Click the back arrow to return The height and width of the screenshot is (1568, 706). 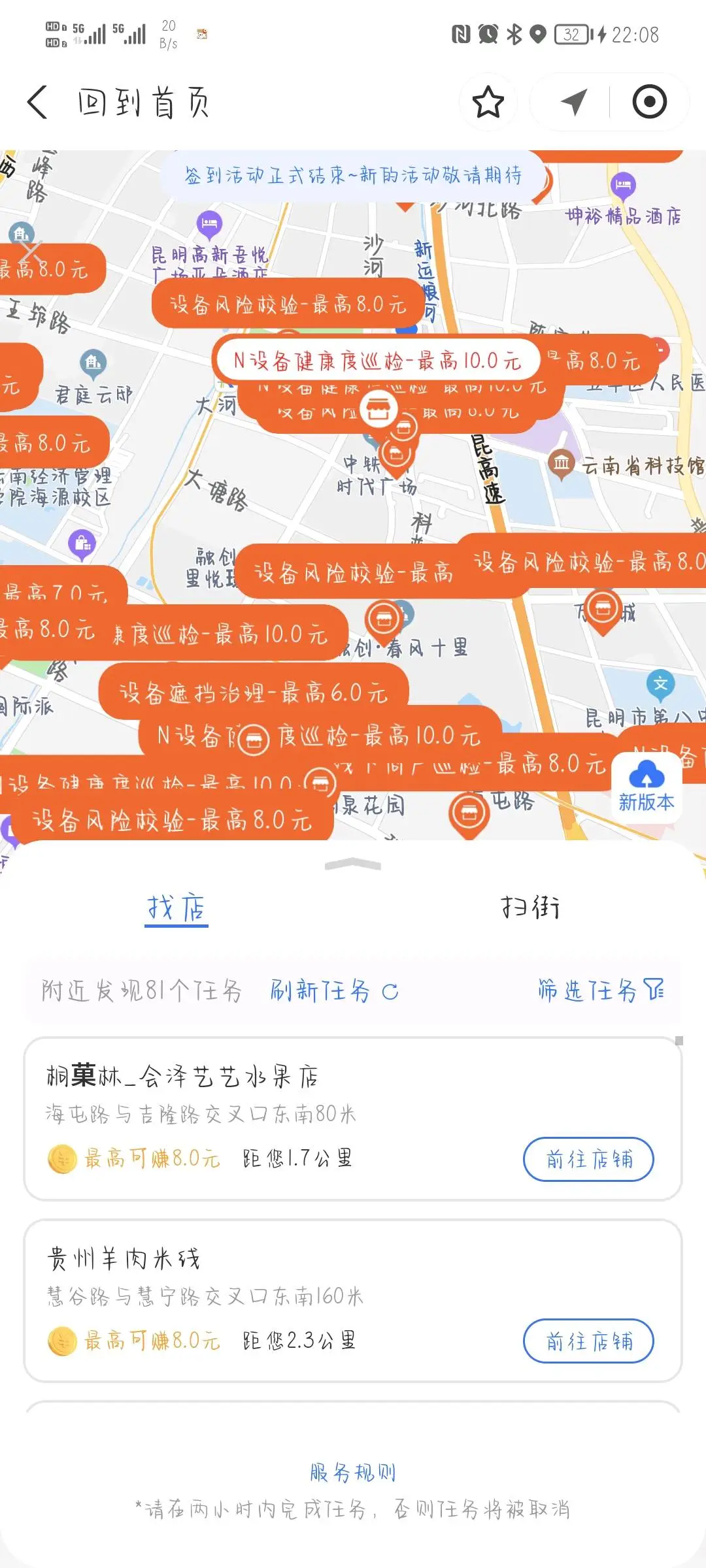tap(37, 103)
